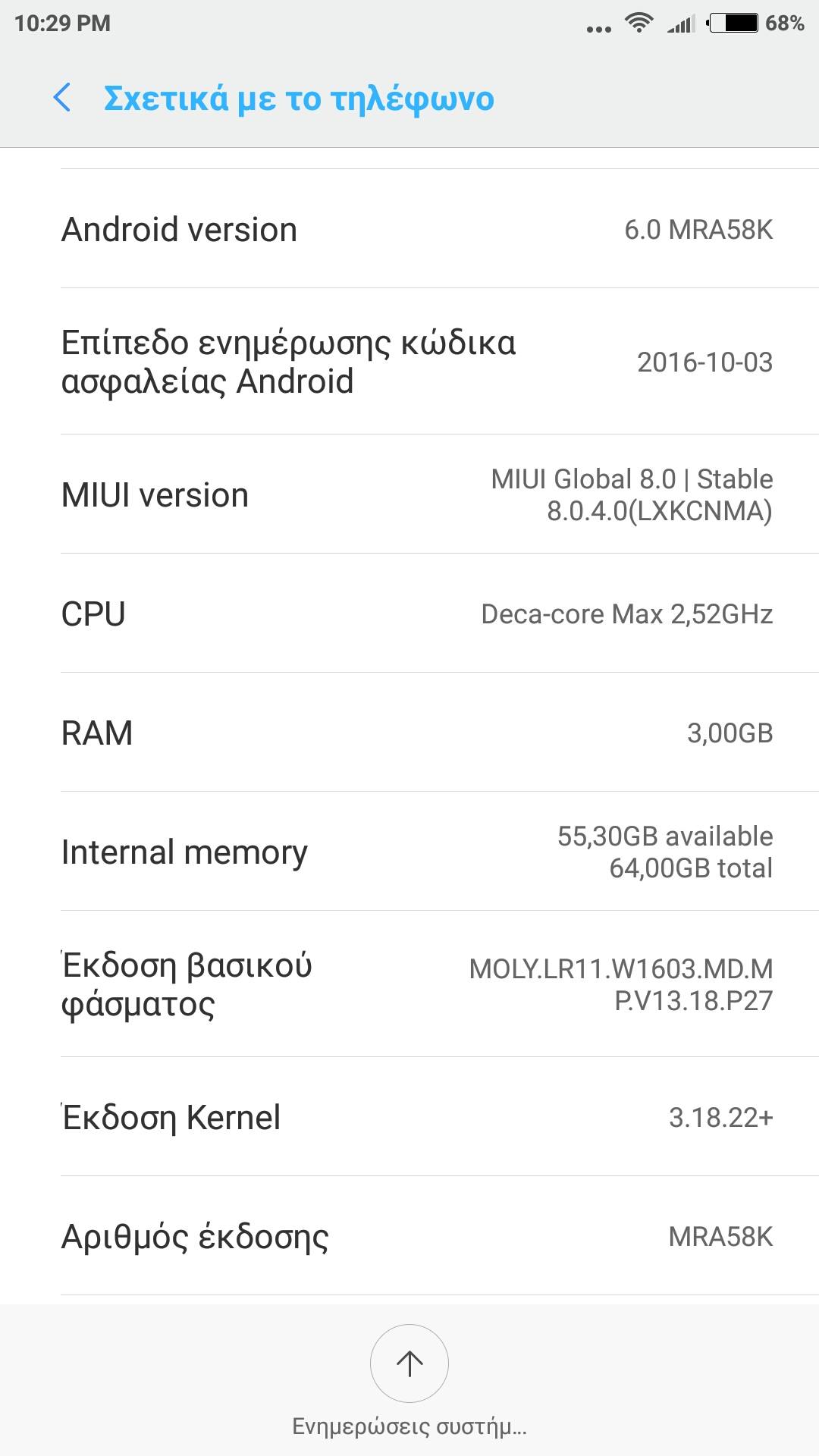Screen dimensions: 819x1456
Task: Tap the RAM row
Action: 409,733
